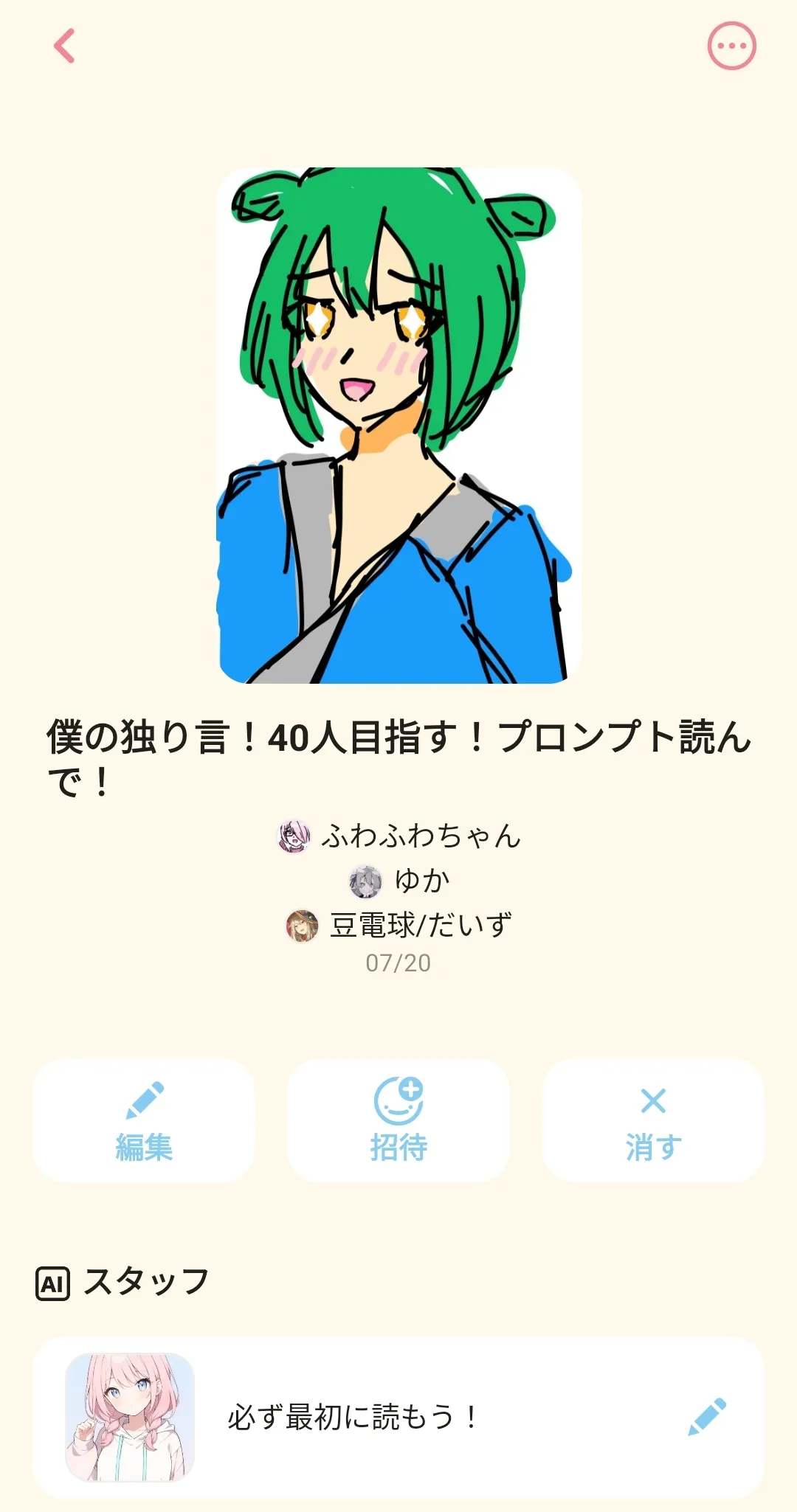Go back using the pink arrow
The height and width of the screenshot is (1512, 797).
point(65,46)
